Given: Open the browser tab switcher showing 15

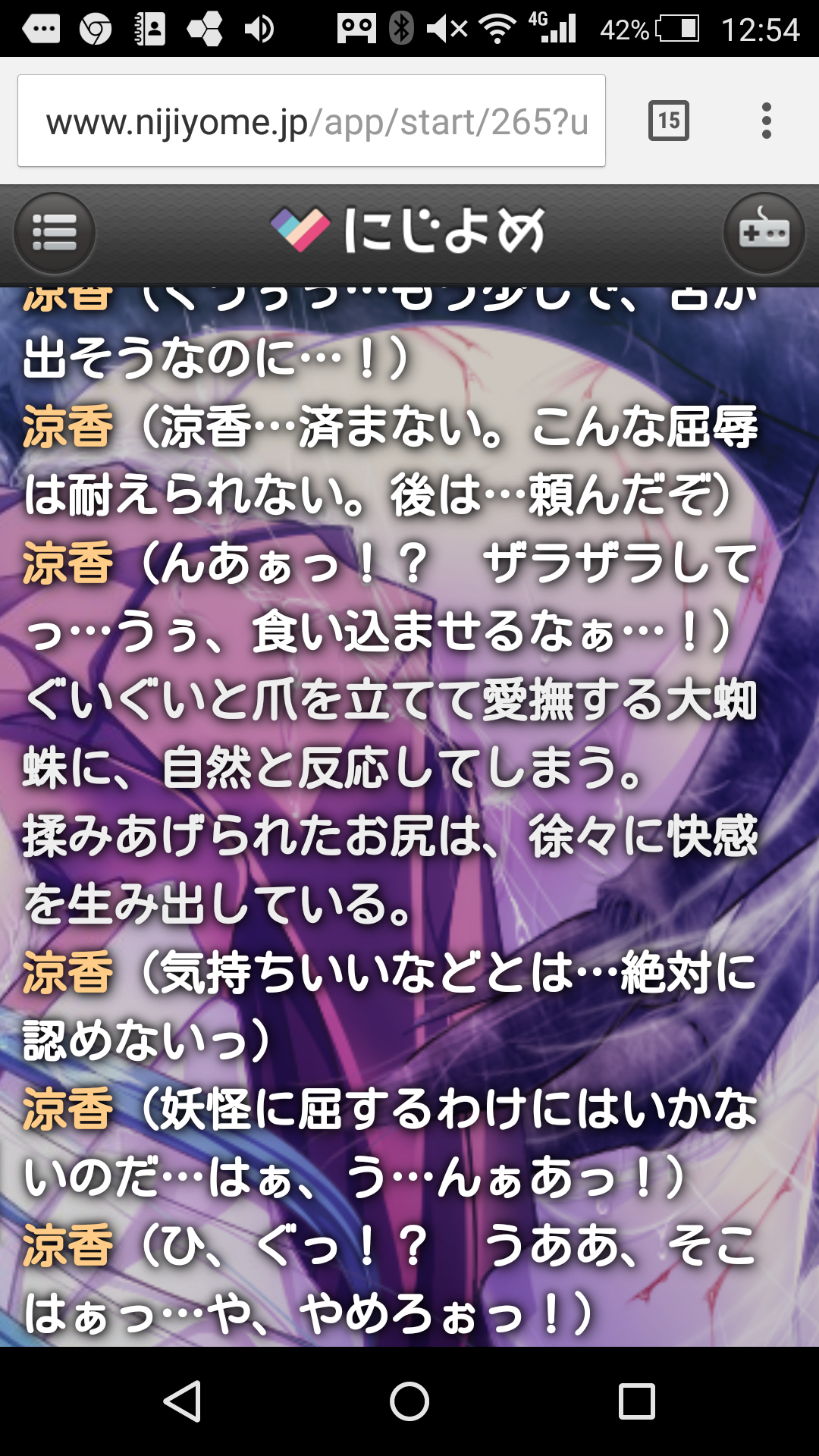Looking at the screenshot, I should (668, 121).
